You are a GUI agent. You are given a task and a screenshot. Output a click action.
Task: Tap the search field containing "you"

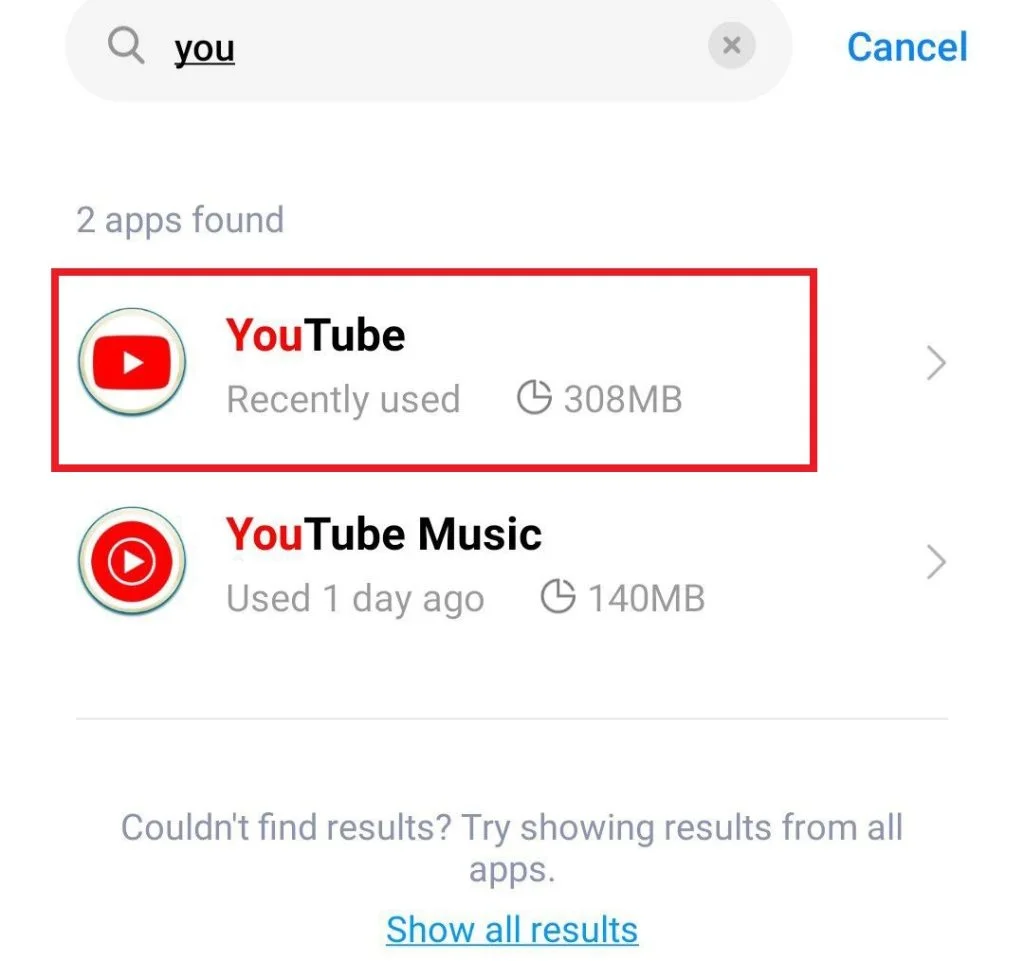[420, 47]
